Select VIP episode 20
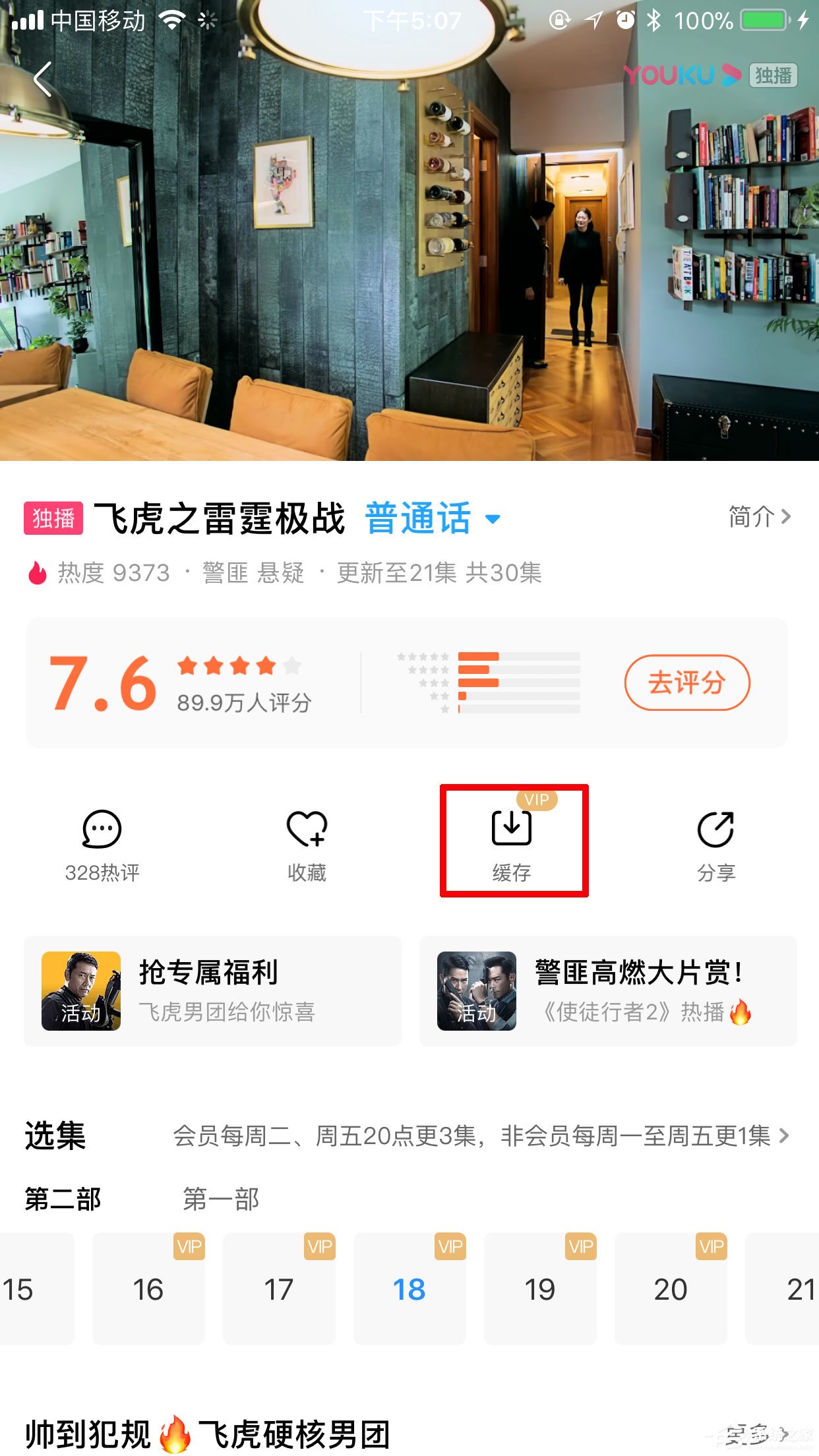This screenshot has width=819, height=1456. pyautogui.click(x=671, y=1289)
